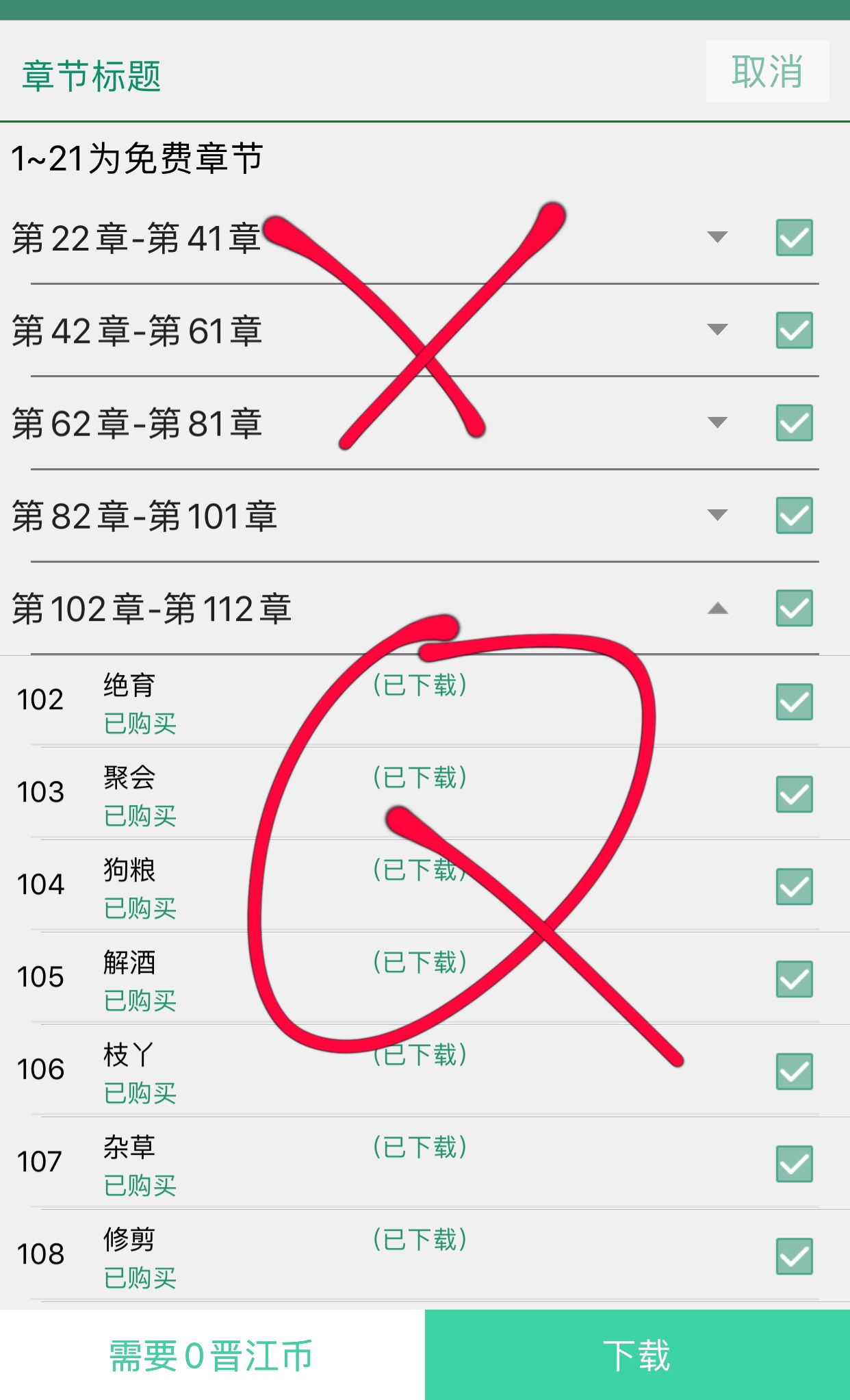Image resolution: width=850 pixels, height=1400 pixels.
Task: Uncheck the 第102章-第112章 group checkbox
Action: (x=794, y=608)
